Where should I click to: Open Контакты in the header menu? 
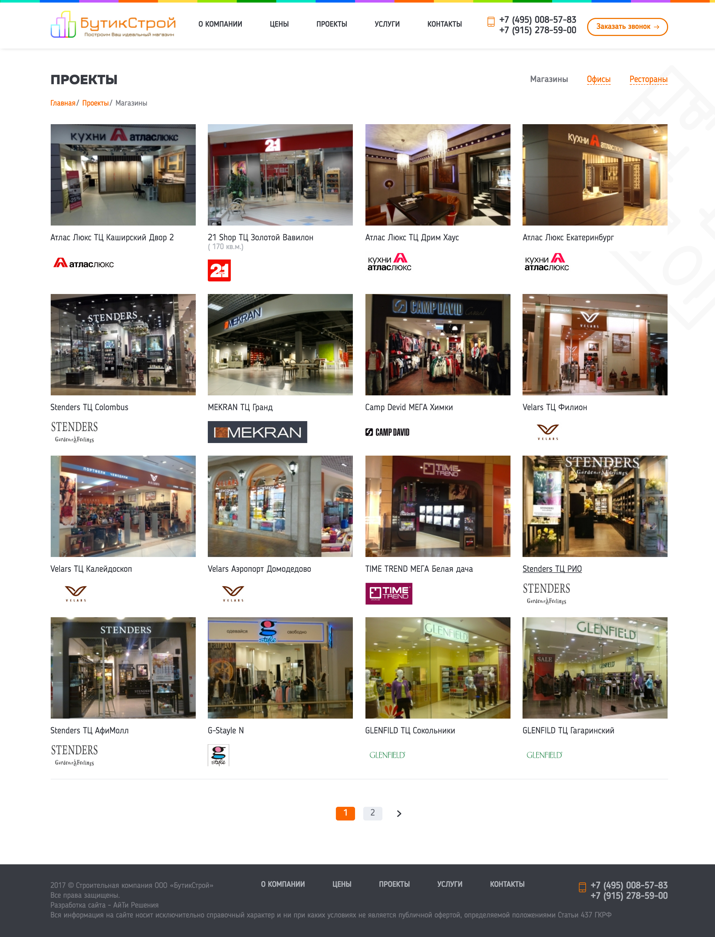click(444, 24)
